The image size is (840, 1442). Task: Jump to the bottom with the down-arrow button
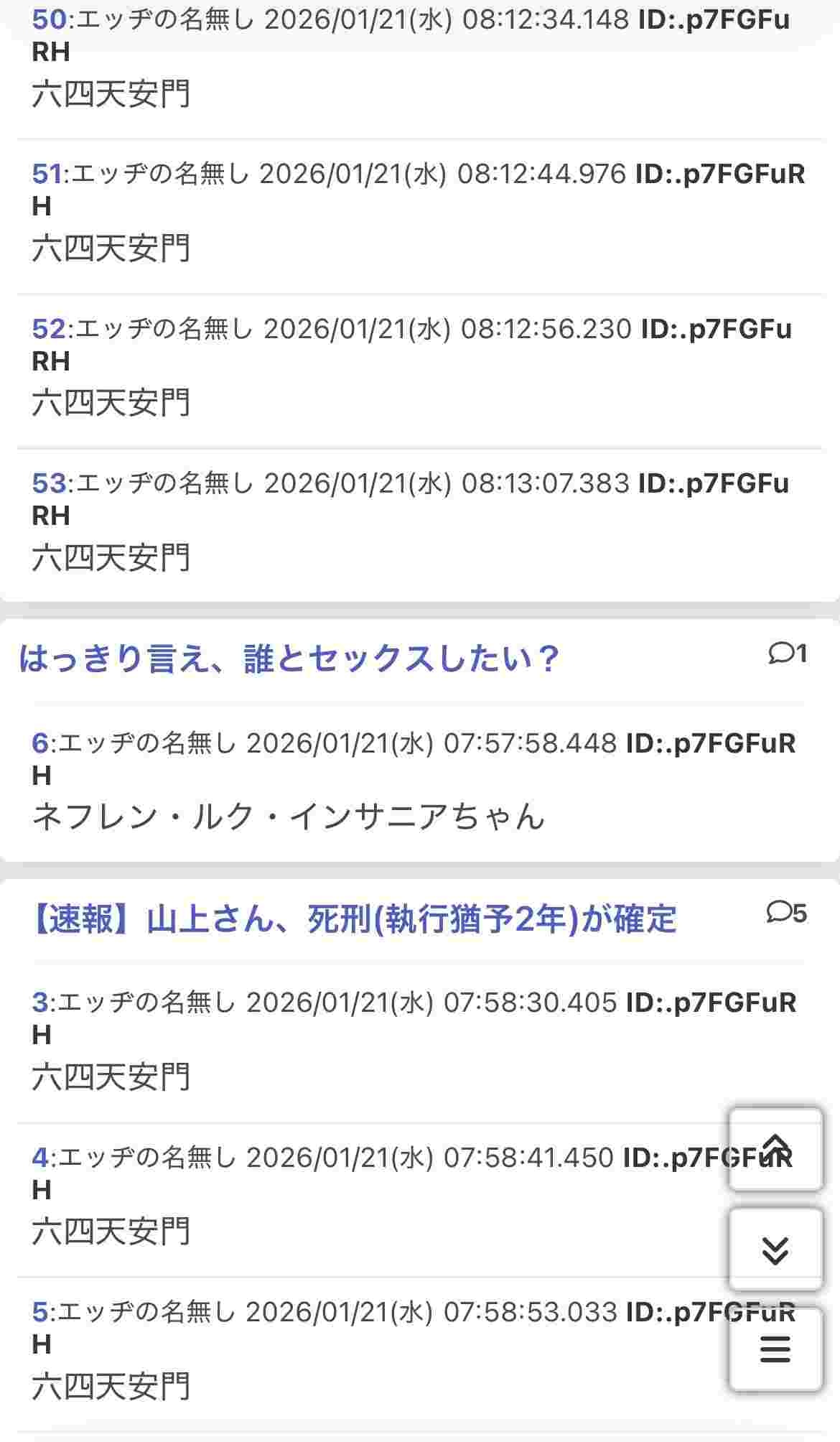coord(775,1250)
